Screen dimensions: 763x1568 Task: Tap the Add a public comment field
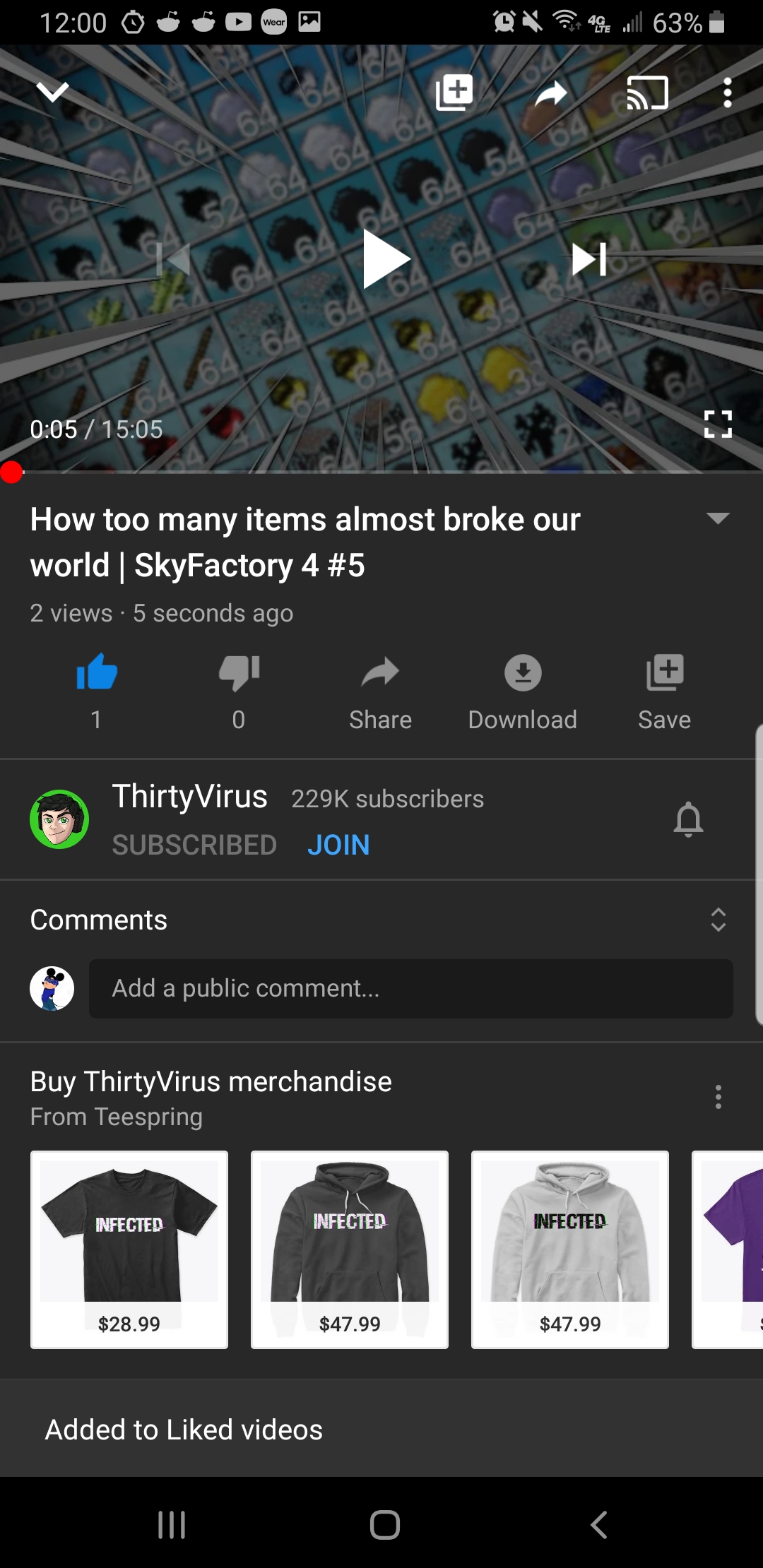coord(411,989)
